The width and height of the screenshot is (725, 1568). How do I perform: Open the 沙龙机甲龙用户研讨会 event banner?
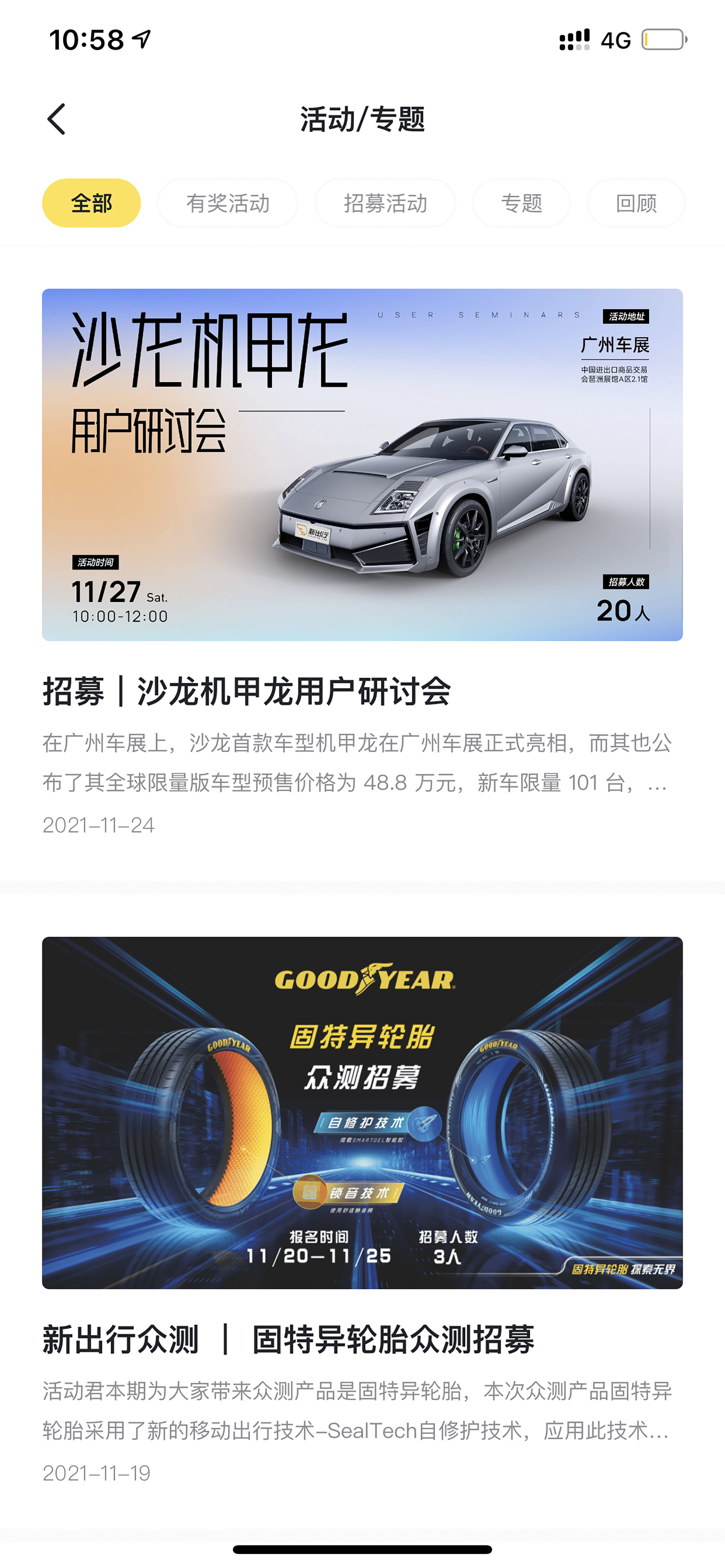pyautogui.click(x=362, y=465)
